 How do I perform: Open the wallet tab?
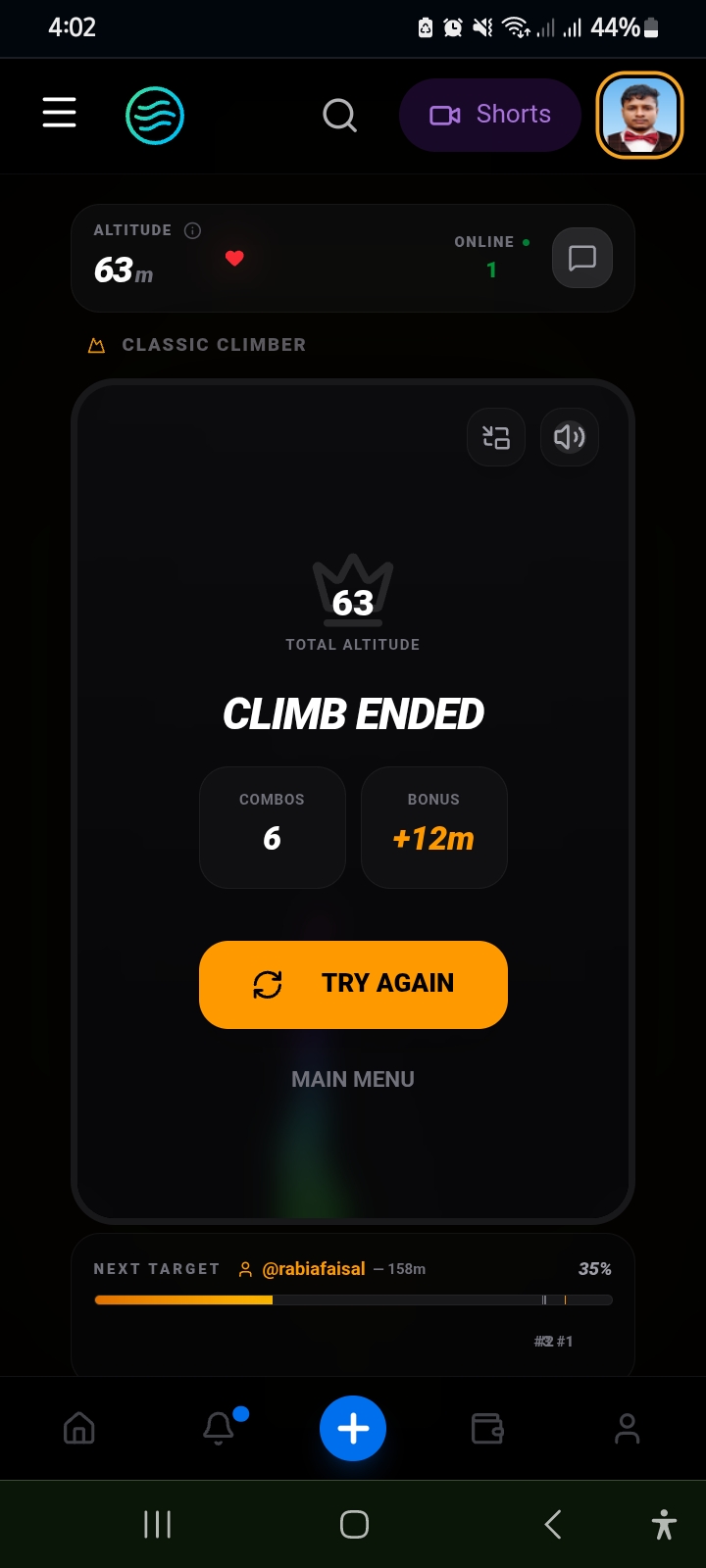pos(487,1429)
